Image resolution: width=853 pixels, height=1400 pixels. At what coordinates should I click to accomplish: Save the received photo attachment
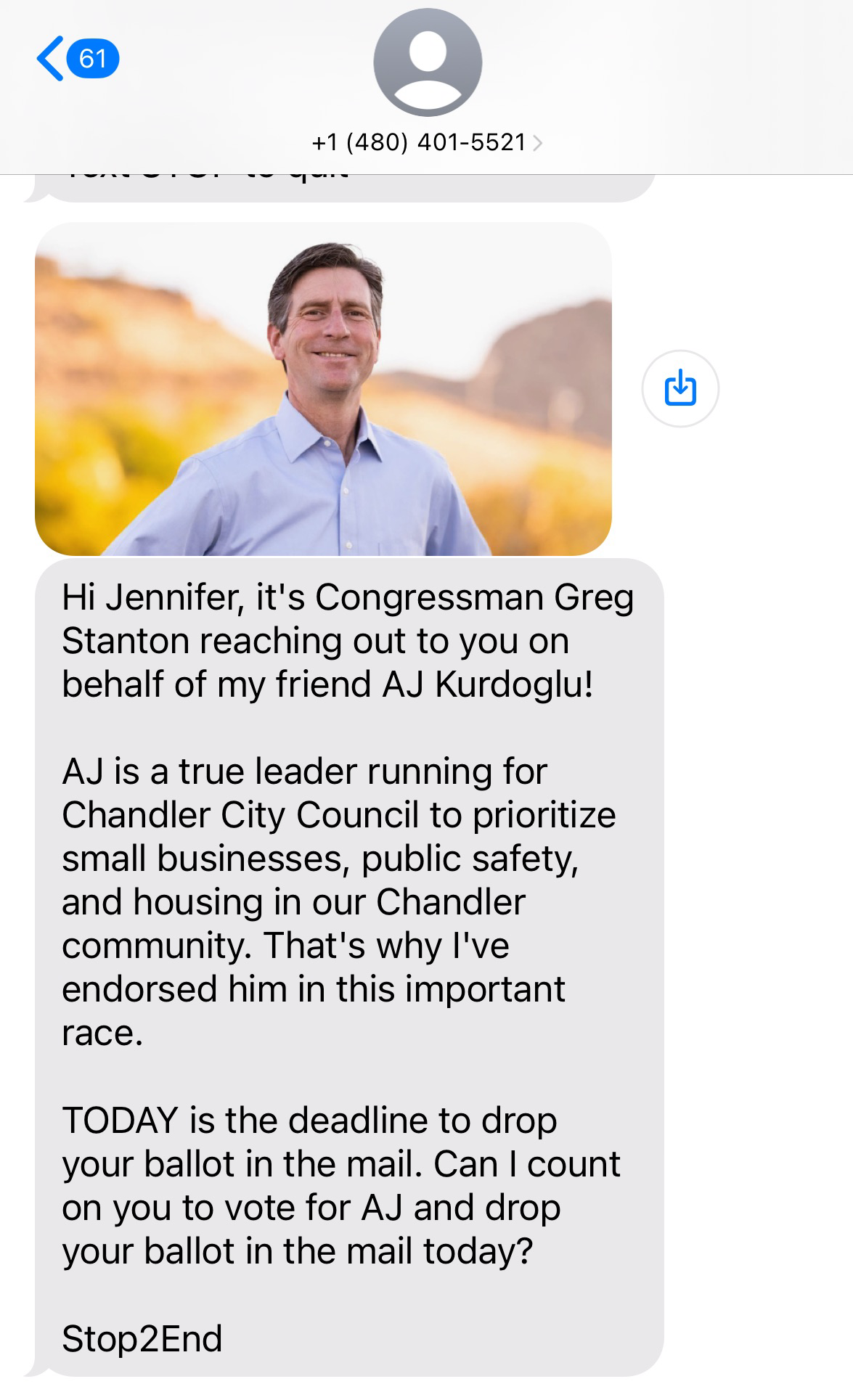coord(680,388)
